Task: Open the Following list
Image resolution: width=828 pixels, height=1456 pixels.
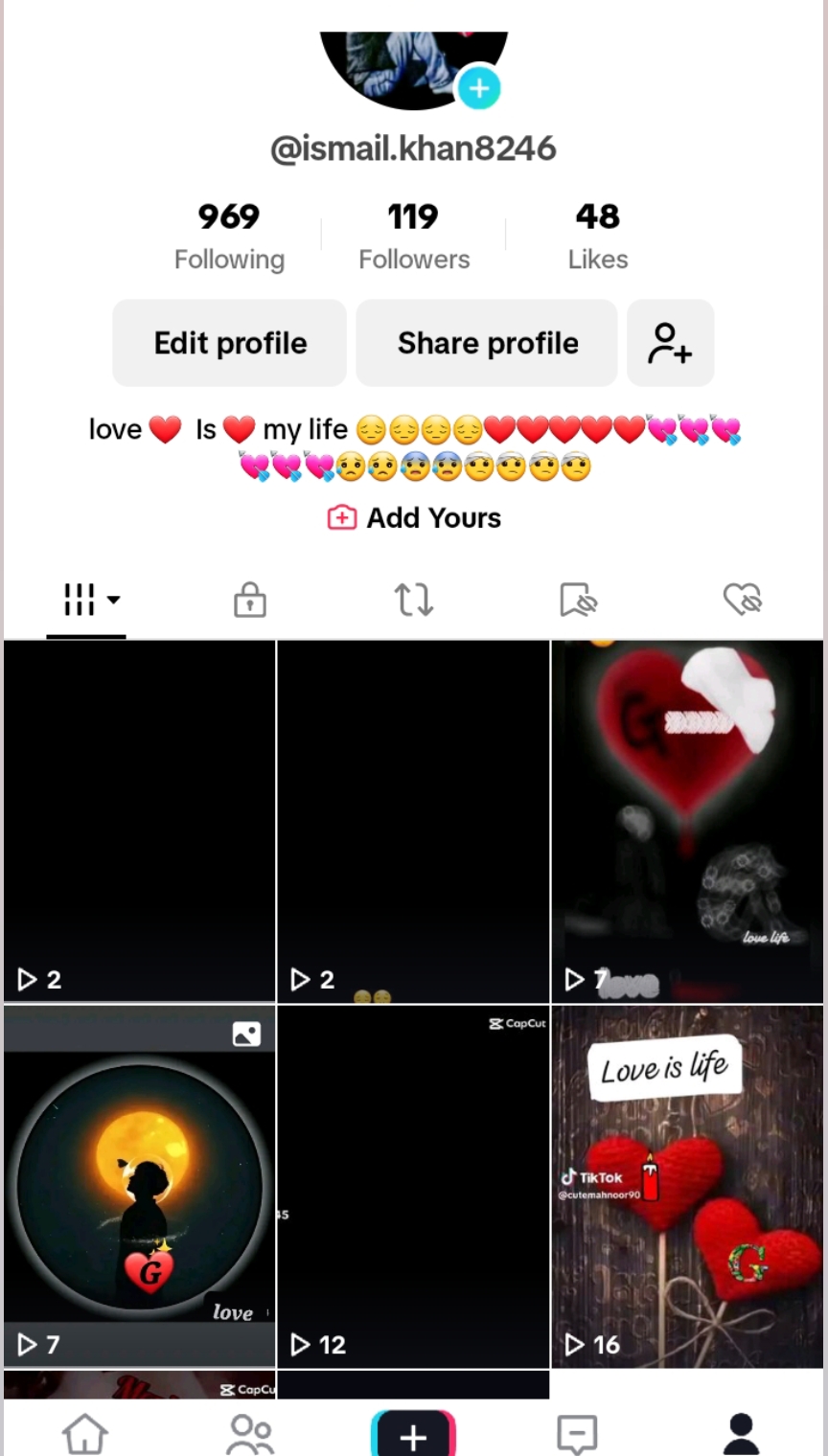Action: (x=229, y=236)
